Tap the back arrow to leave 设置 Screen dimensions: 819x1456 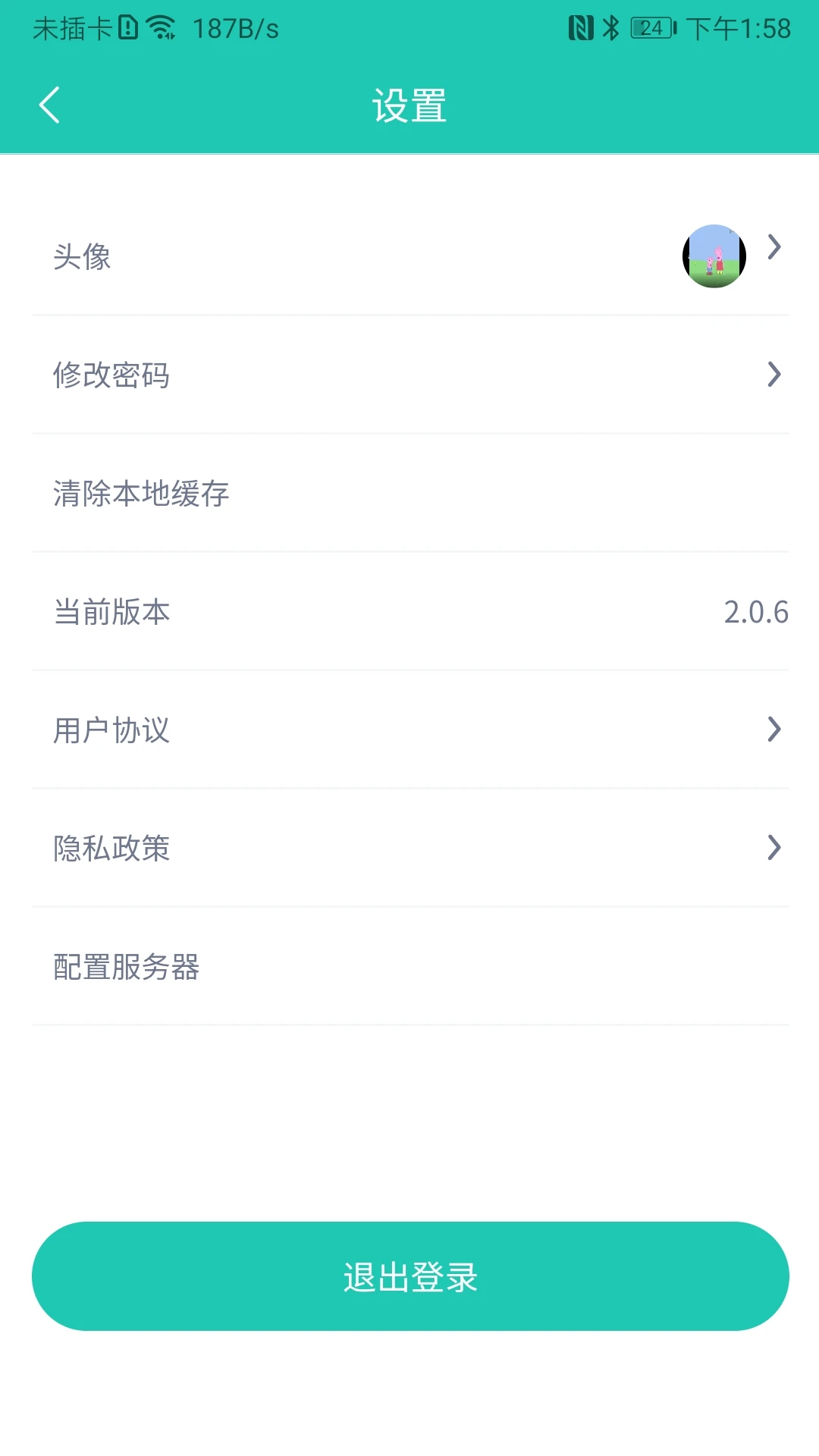(50, 105)
